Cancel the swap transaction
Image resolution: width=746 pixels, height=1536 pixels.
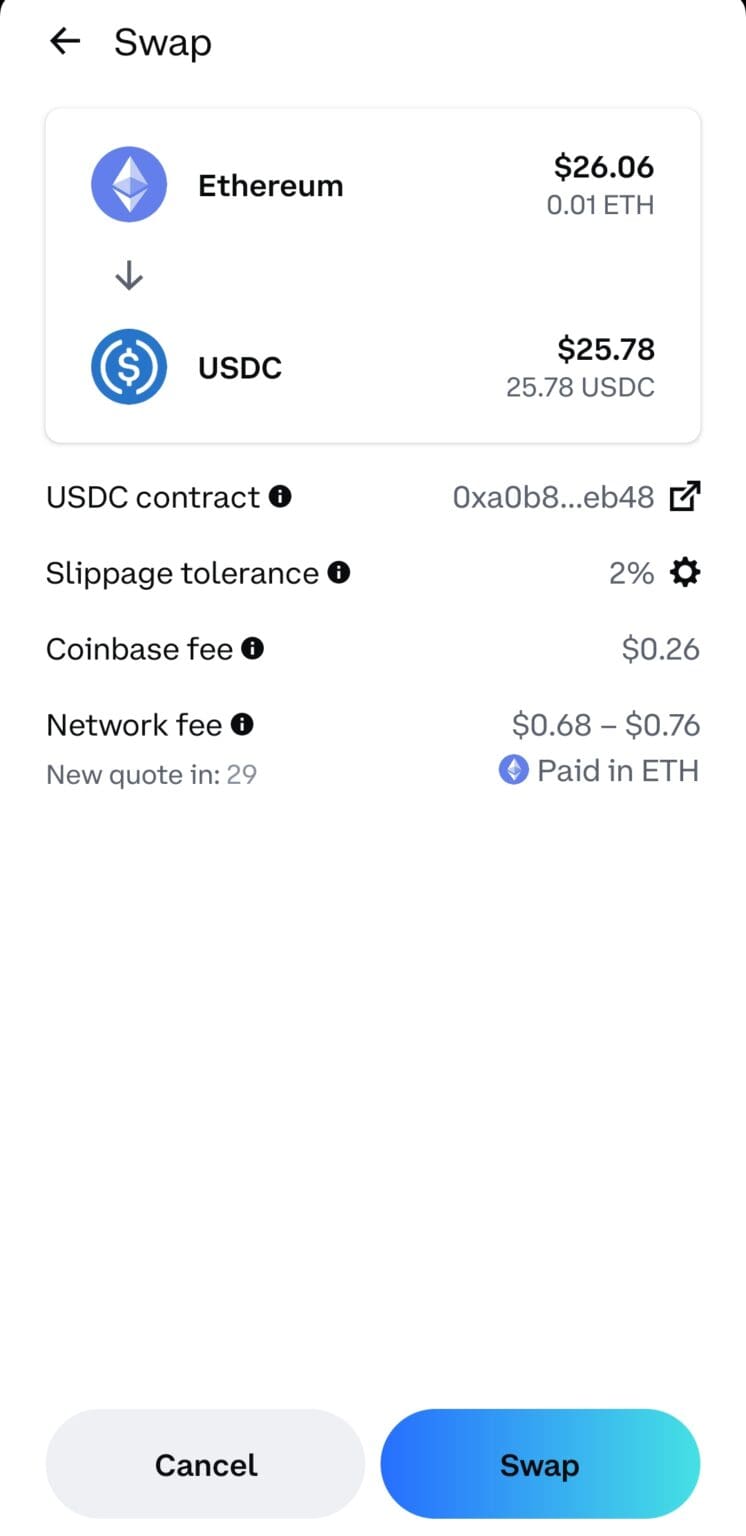click(x=205, y=1464)
